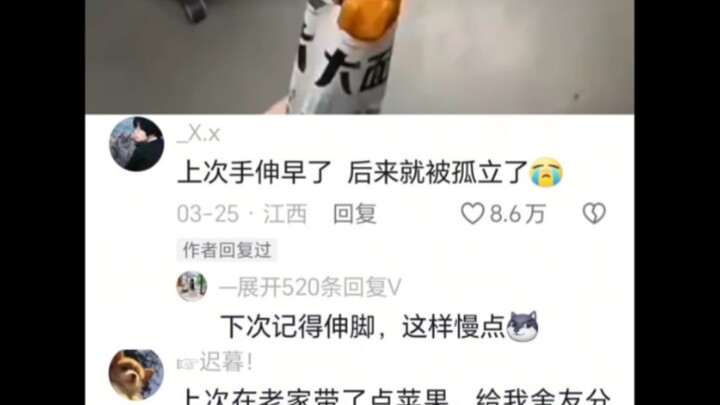
Task: Expand the 520 replies
Action: (x=310, y=288)
